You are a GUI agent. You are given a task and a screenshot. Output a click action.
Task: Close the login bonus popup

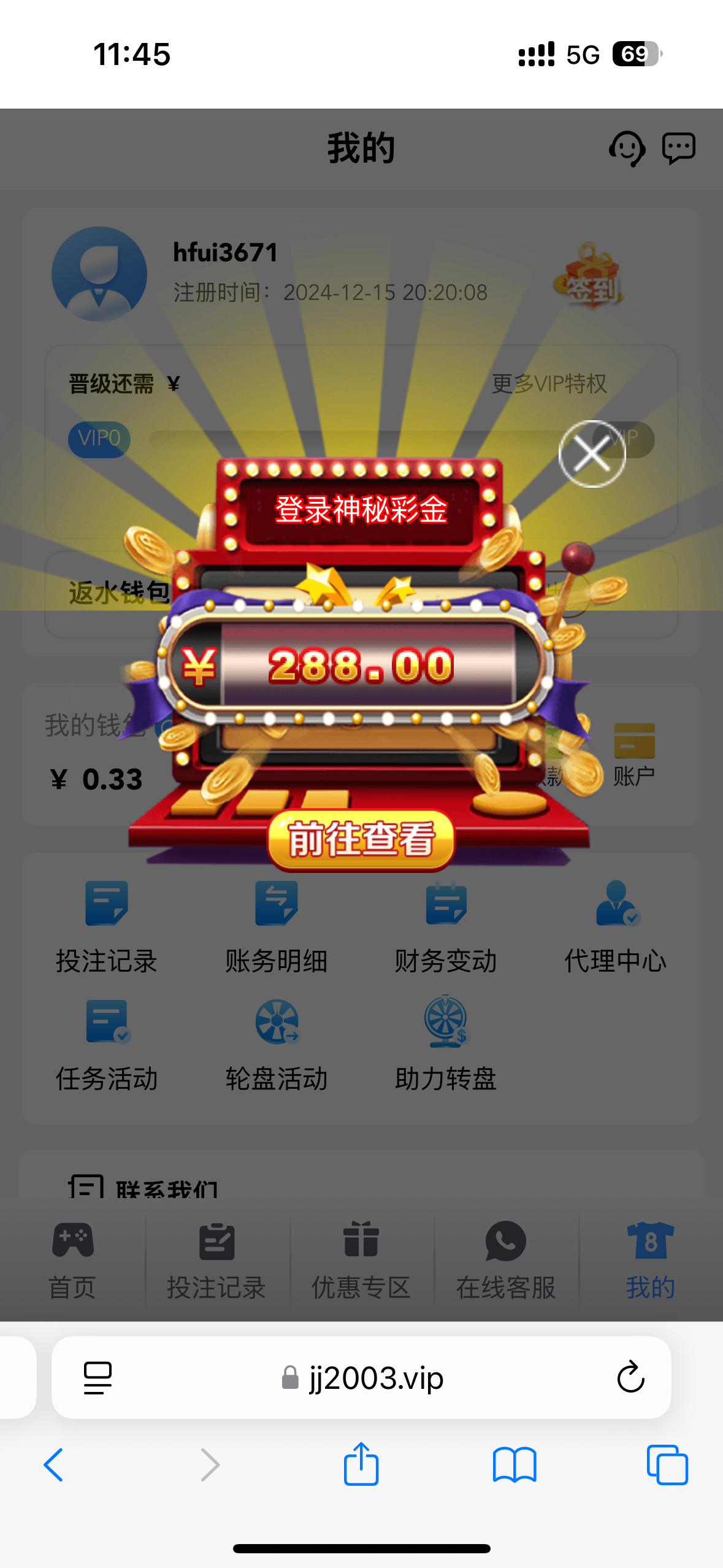click(x=592, y=454)
